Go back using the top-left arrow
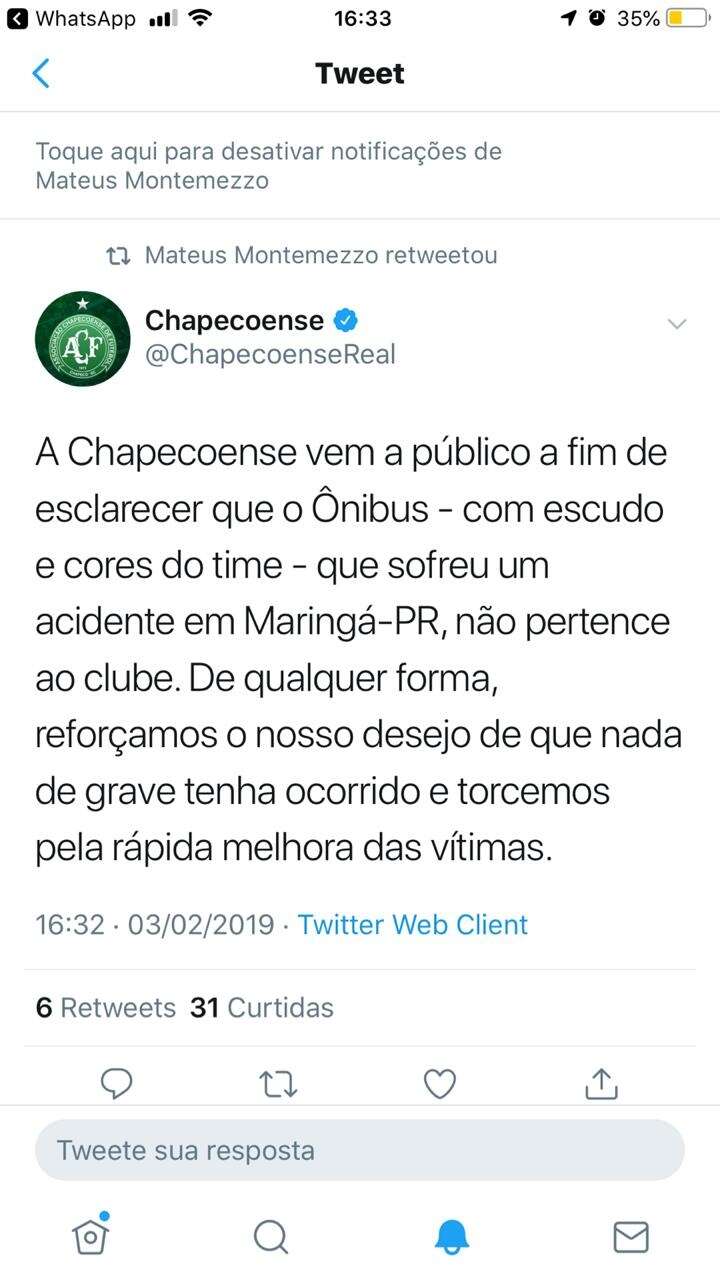The image size is (720, 1280). coord(41,74)
